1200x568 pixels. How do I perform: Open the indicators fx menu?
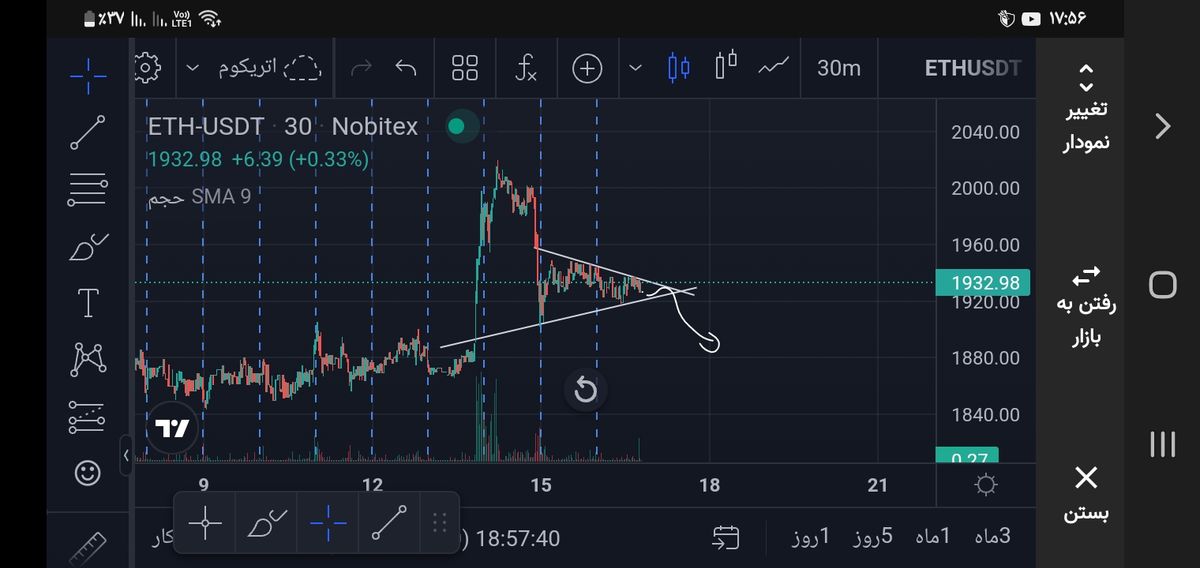point(526,68)
